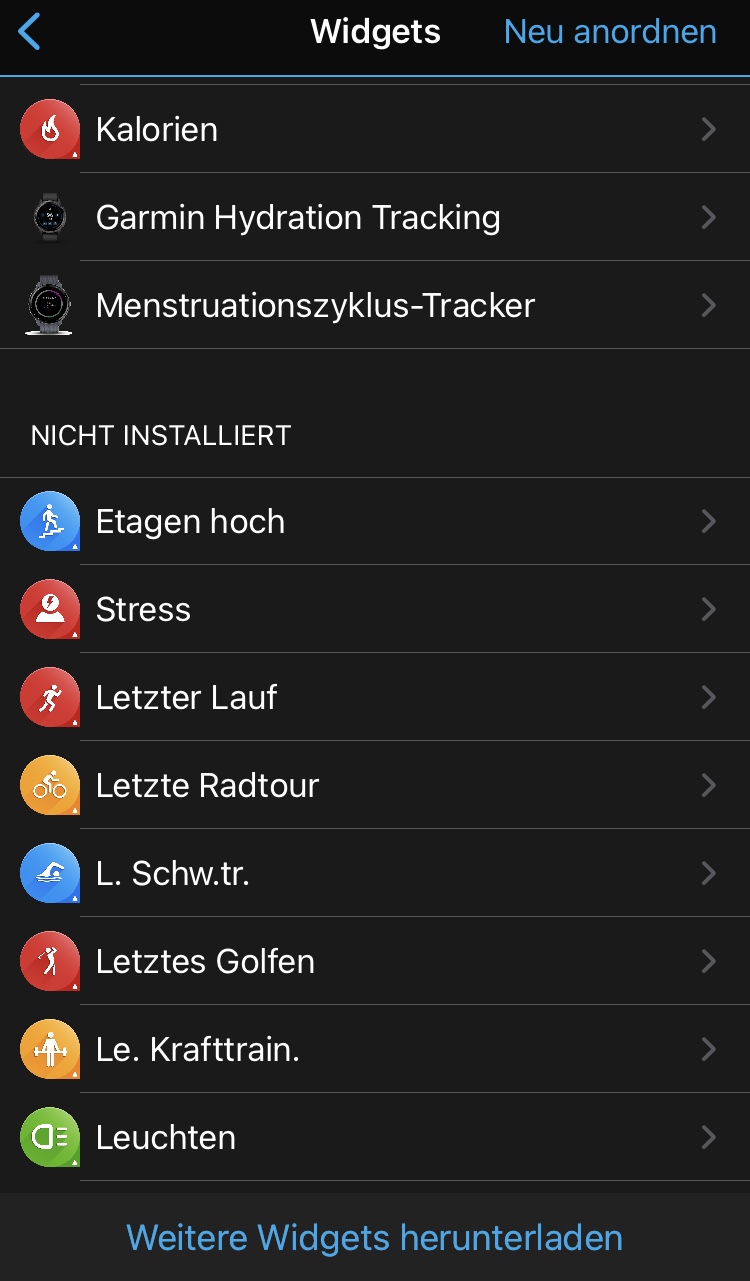Open the Kalorien widget
This screenshot has width=750, height=1281.
tap(375, 130)
